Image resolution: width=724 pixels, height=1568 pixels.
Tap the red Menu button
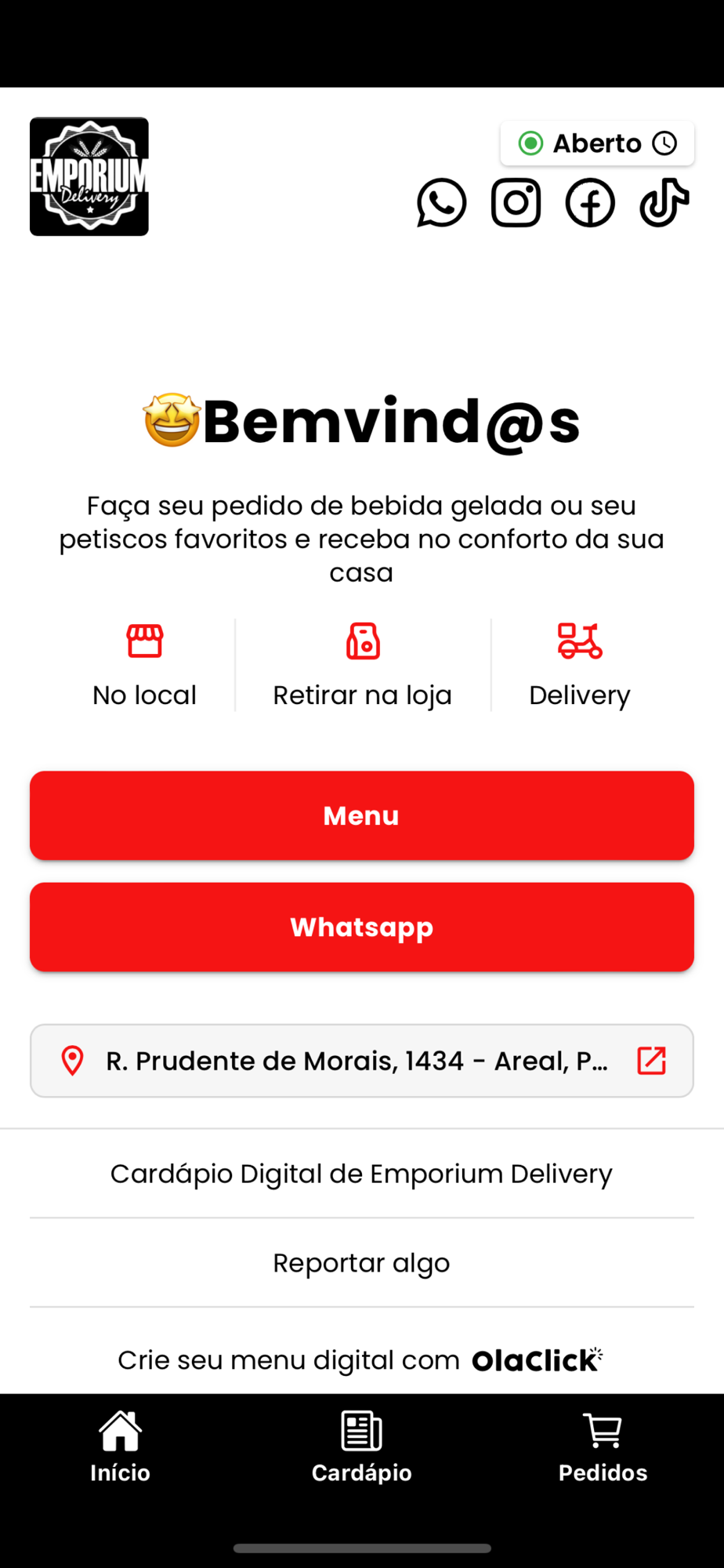point(362,815)
